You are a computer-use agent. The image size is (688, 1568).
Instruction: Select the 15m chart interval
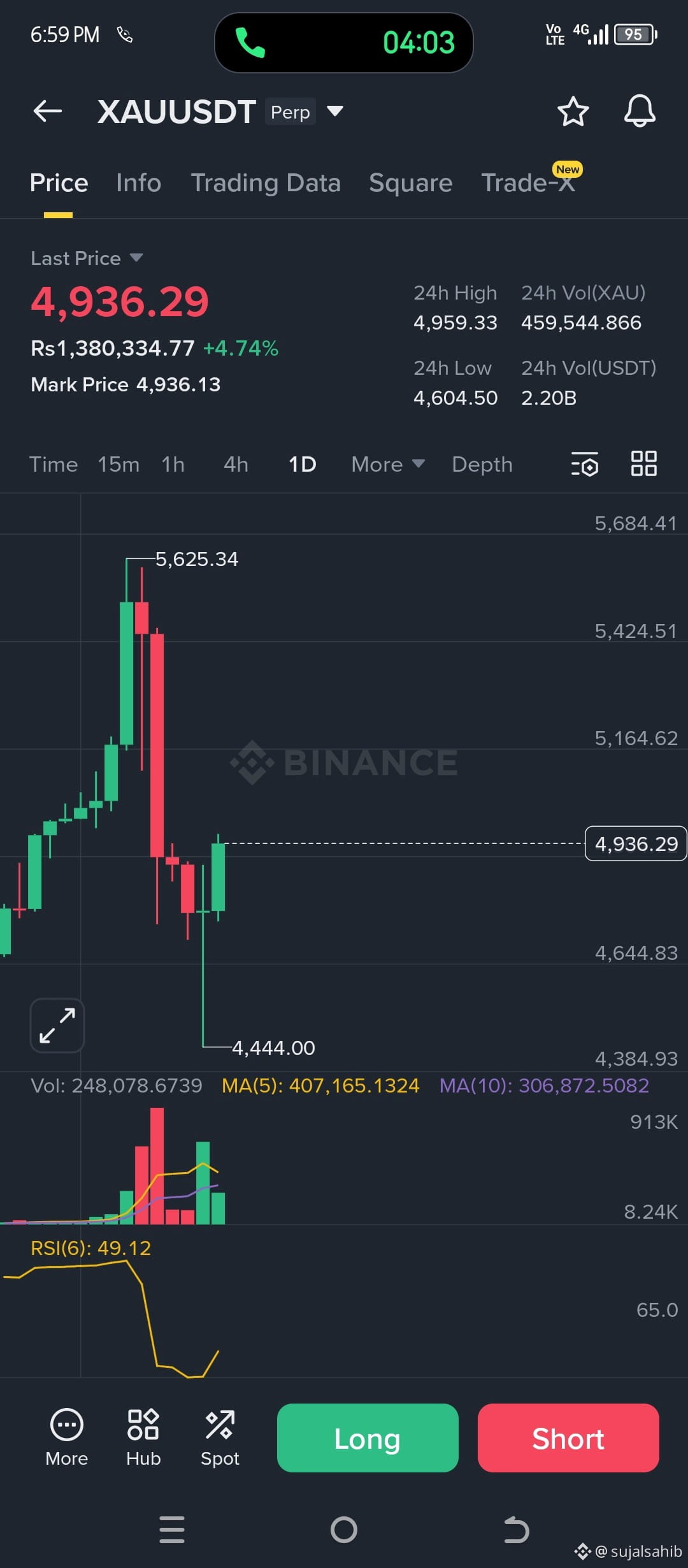(x=118, y=465)
